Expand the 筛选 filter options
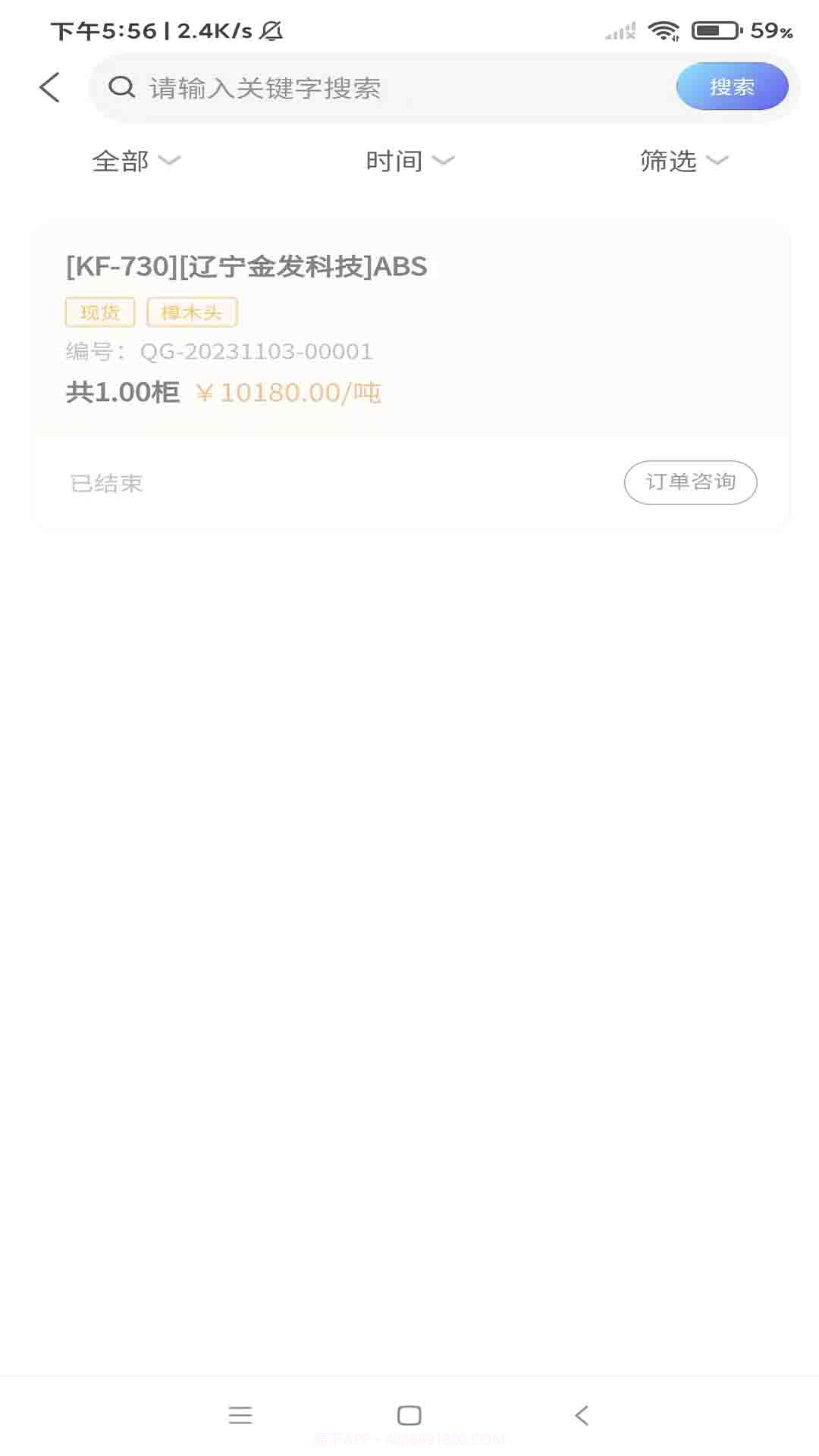The height and width of the screenshot is (1456, 819). pos(683,161)
